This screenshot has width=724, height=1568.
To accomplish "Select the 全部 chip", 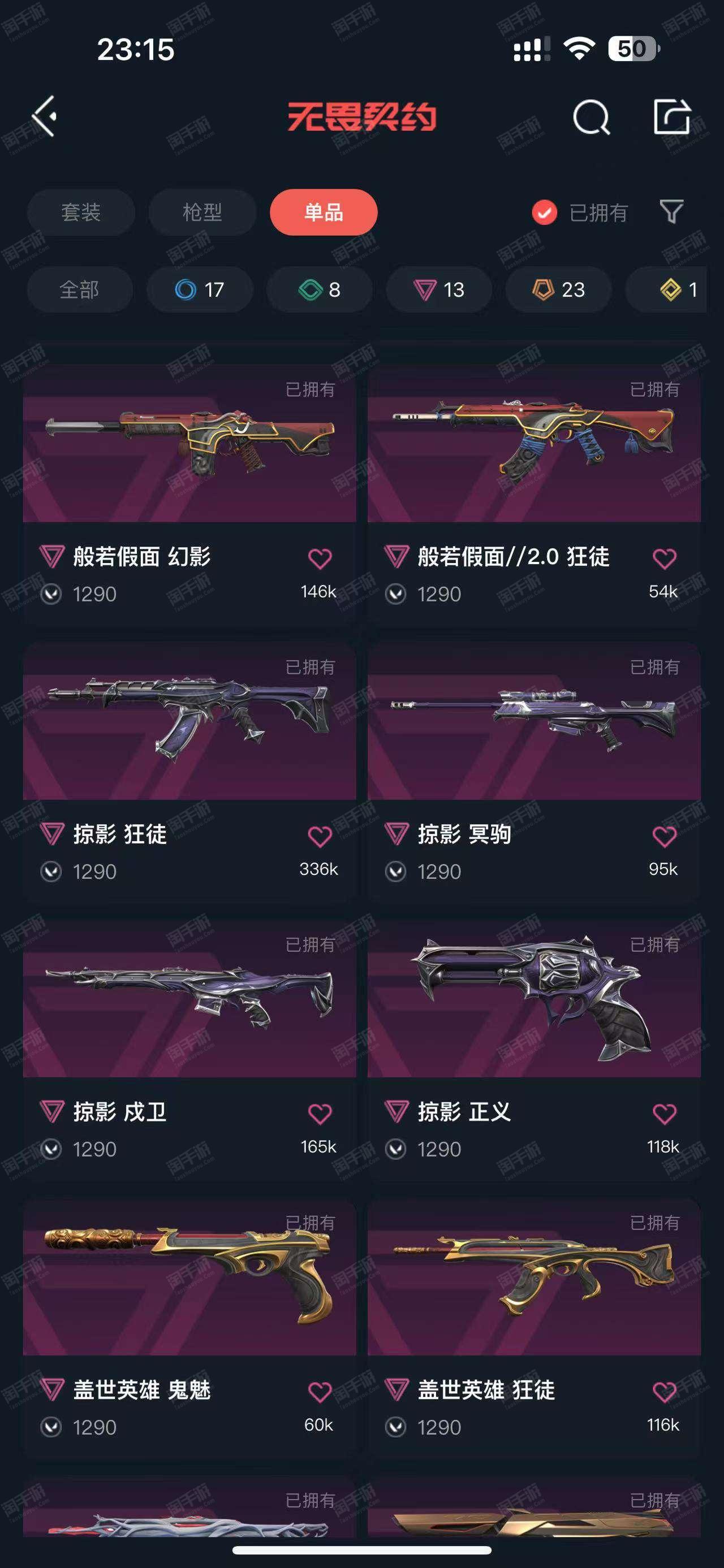I will [x=80, y=290].
